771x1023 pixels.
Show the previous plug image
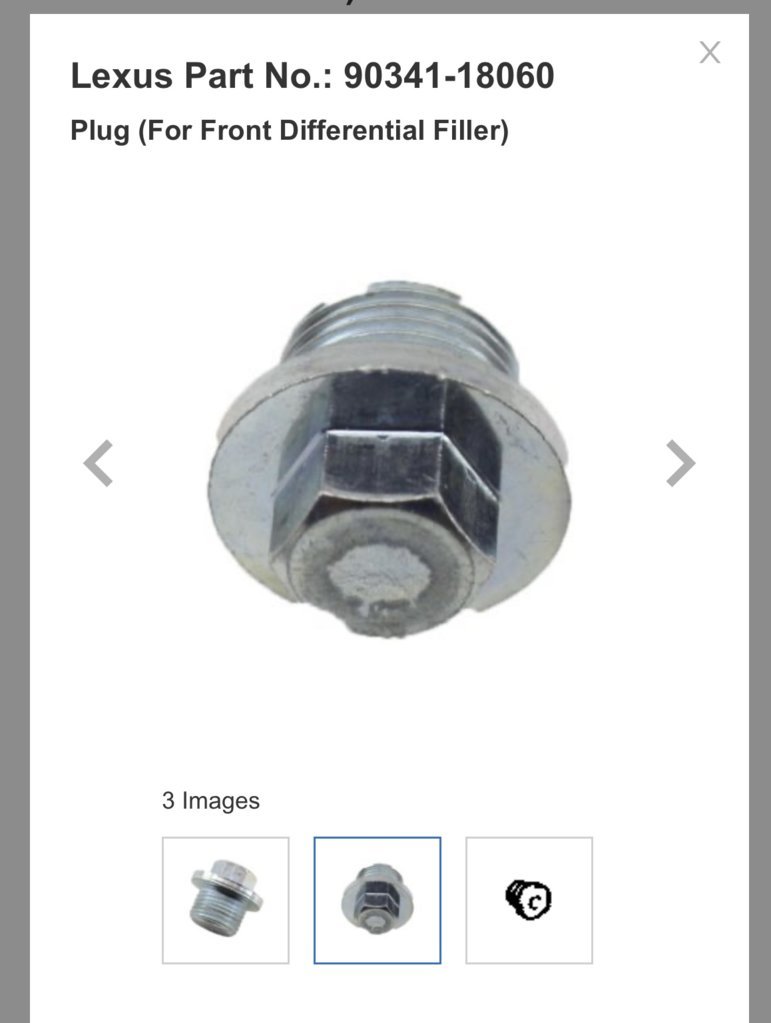98,463
